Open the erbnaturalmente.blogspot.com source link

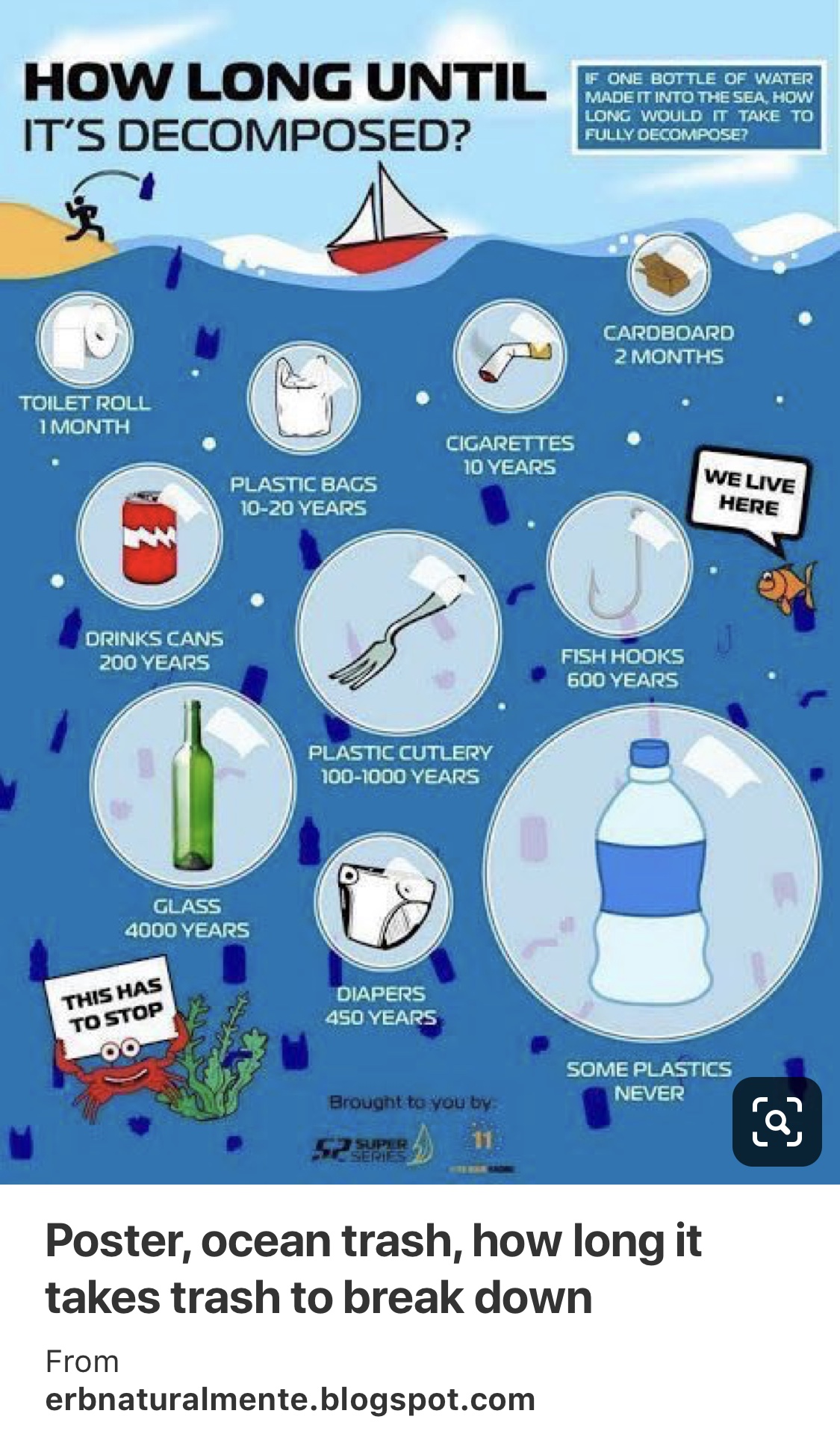(290, 1399)
